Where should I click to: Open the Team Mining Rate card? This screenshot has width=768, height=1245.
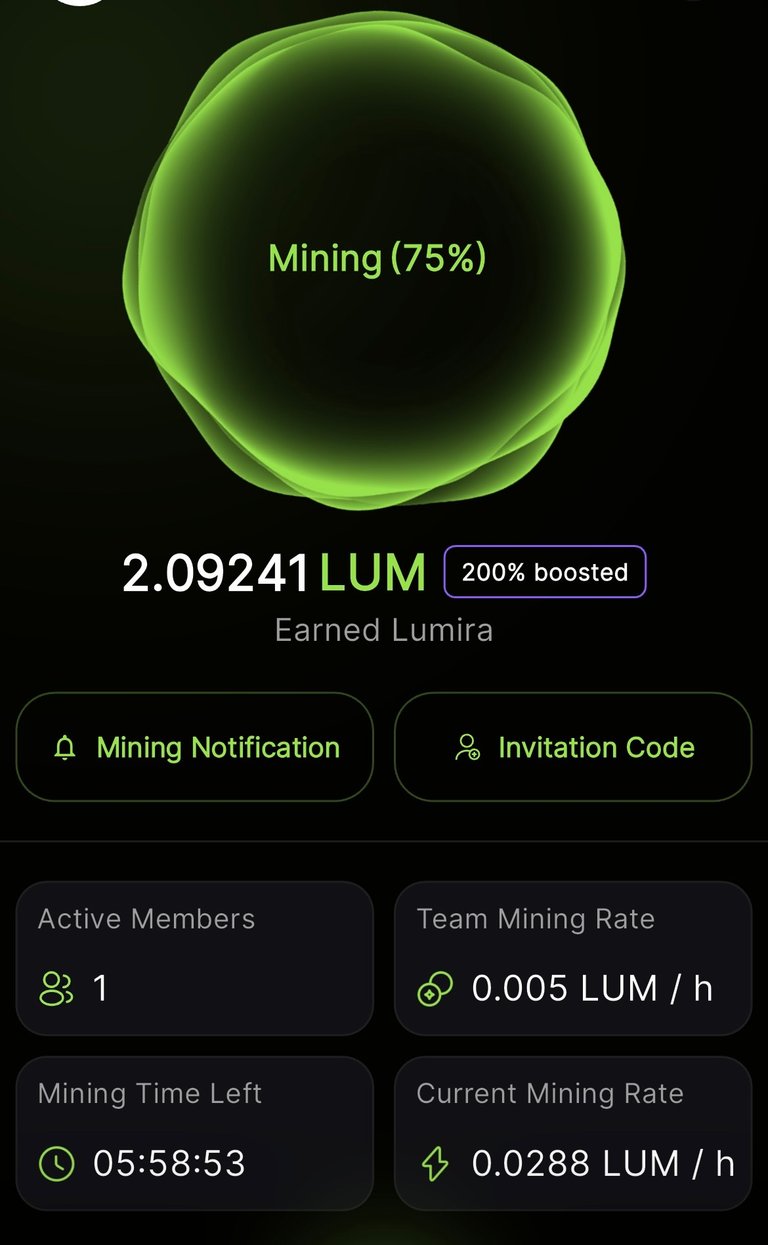[x=573, y=958]
